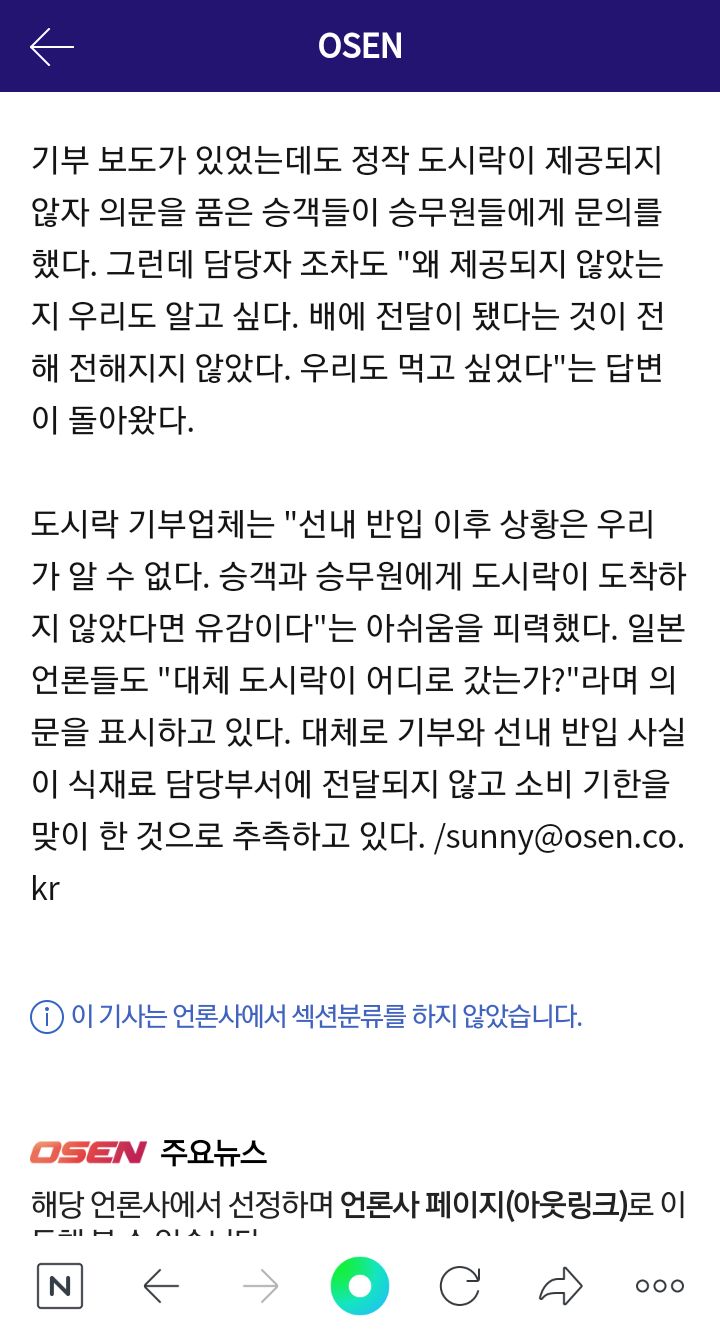720x1336 pixels.
Task: Go forward to next page in toolbar
Action: pyautogui.click(x=260, y=1286)
